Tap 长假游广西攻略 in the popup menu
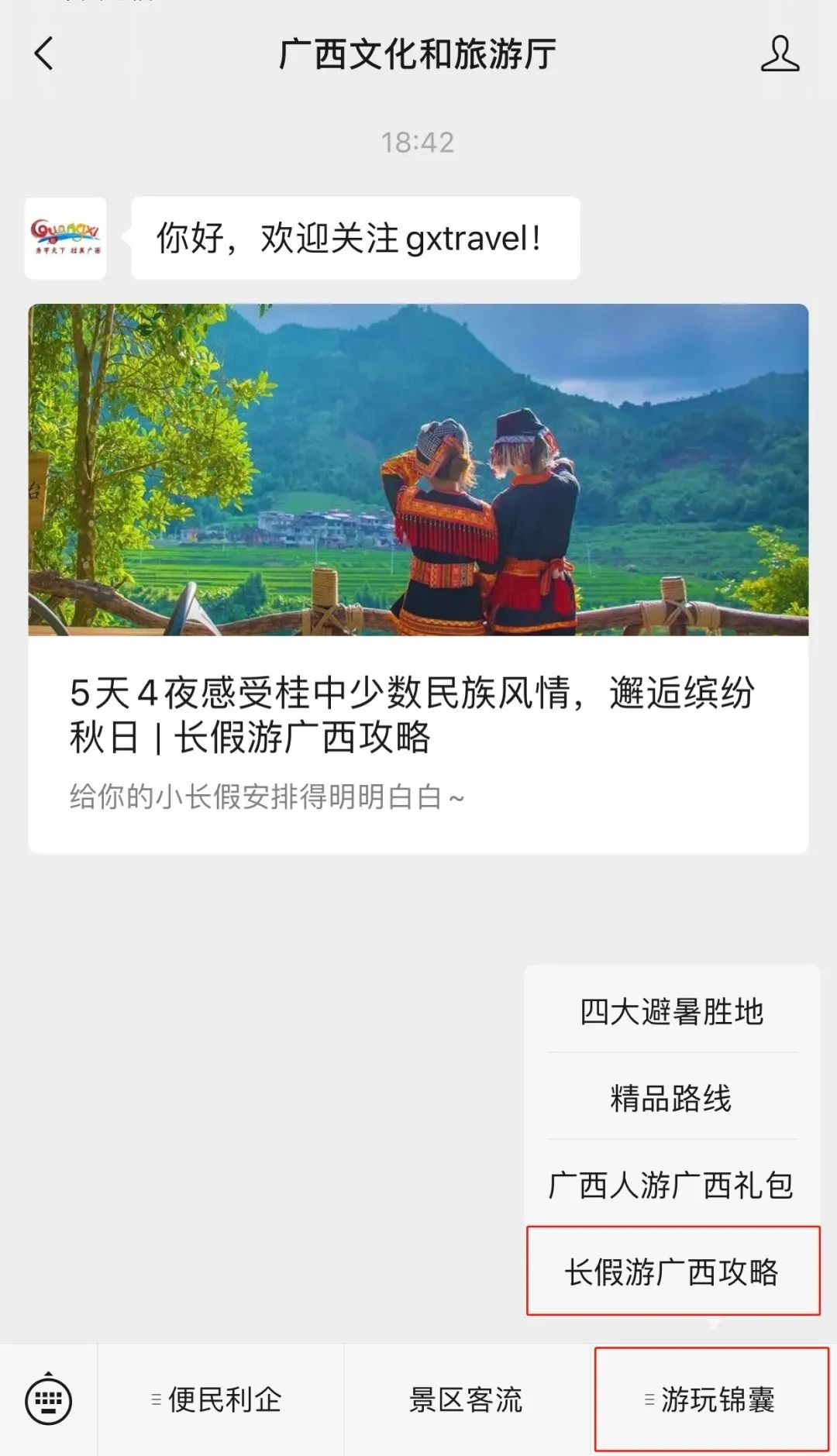Screen dimensions: 837x1456 672,1271
